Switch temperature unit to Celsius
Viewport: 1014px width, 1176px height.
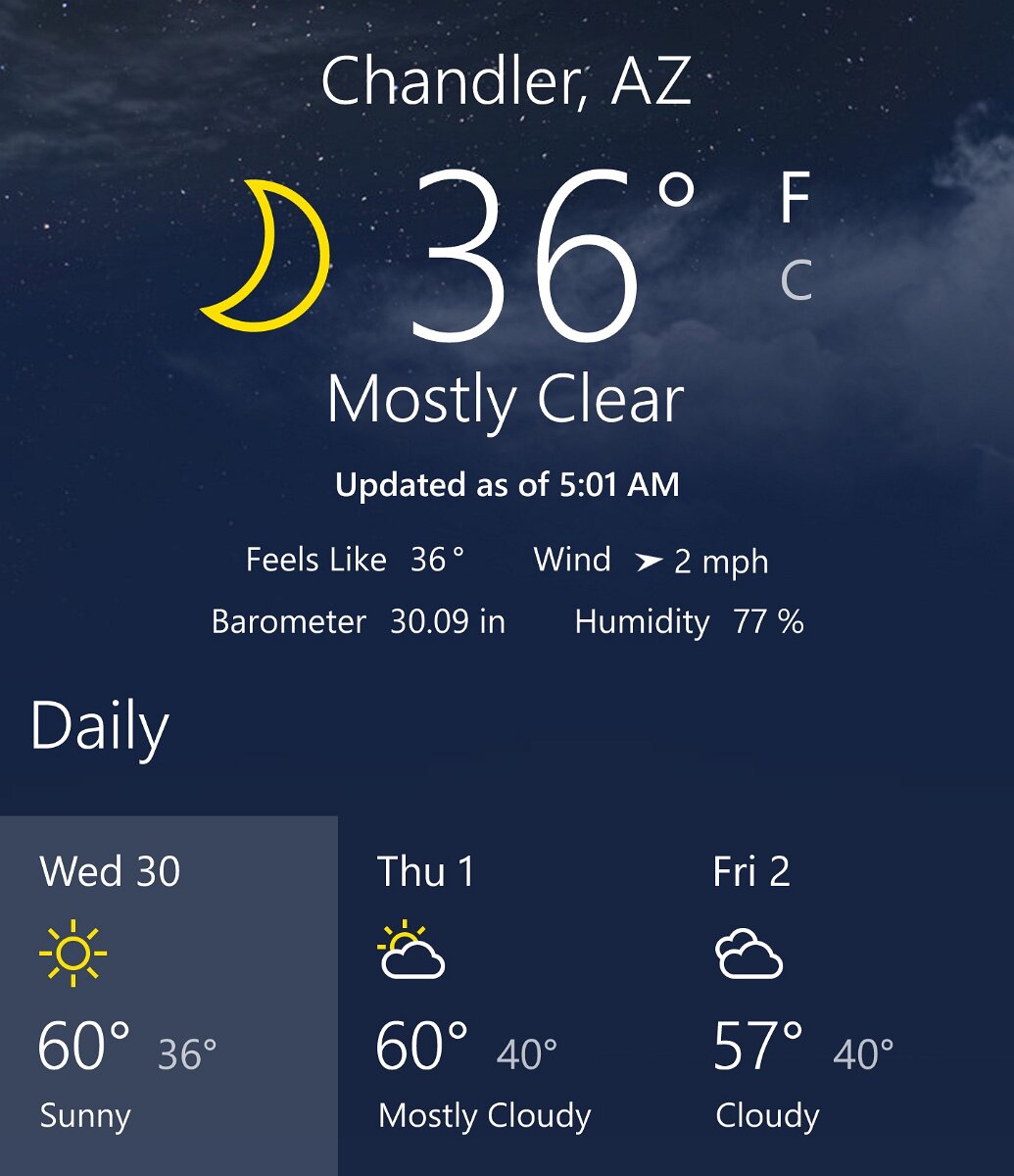coord(796,280)
